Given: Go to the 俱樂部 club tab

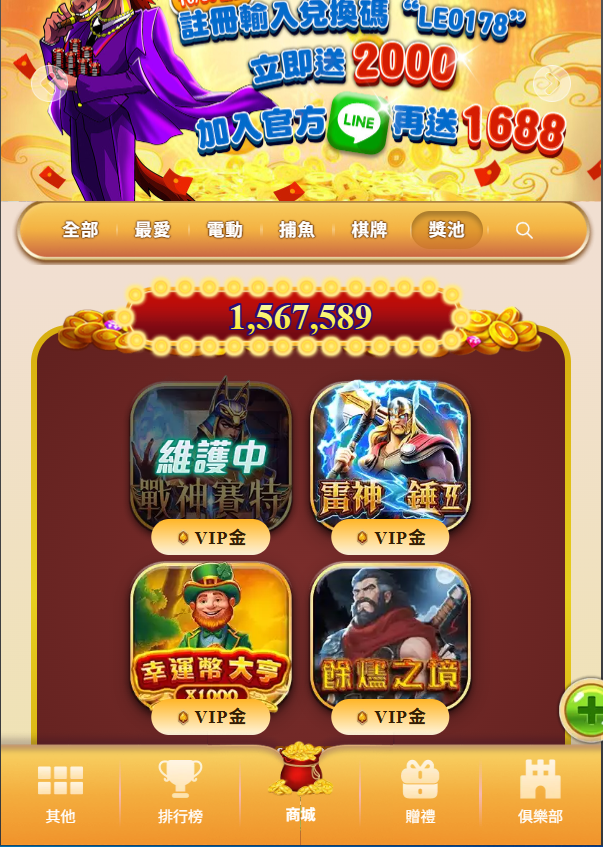Looking at the screenshot, I should click(x=540, y=793).
